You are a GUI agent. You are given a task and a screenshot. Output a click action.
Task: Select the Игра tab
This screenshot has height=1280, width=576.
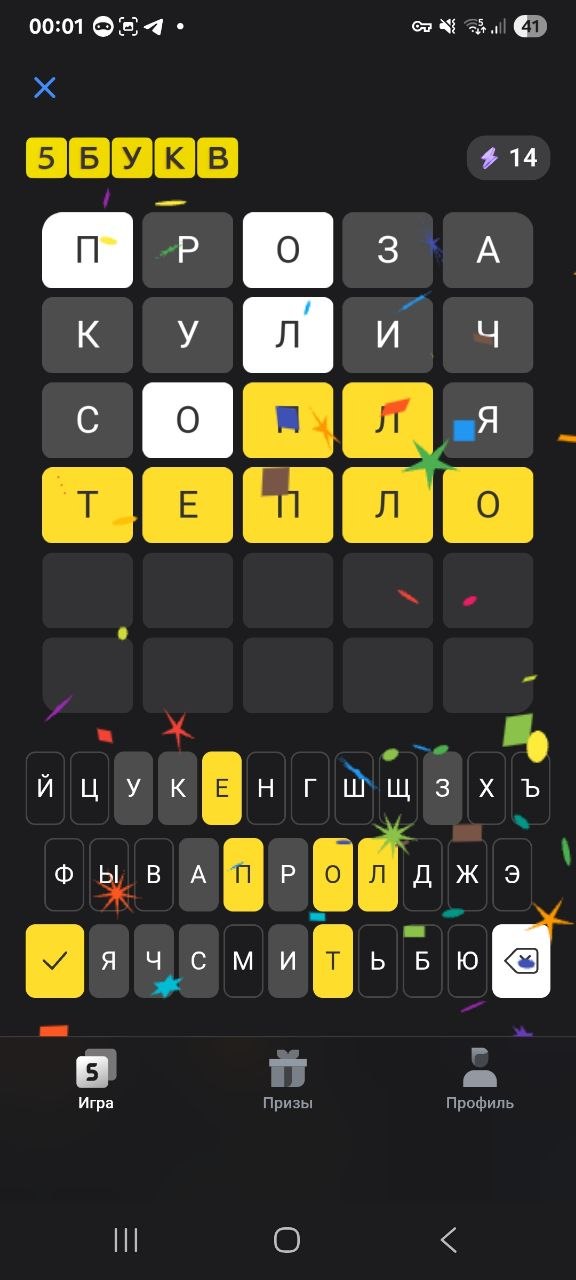96,1080
